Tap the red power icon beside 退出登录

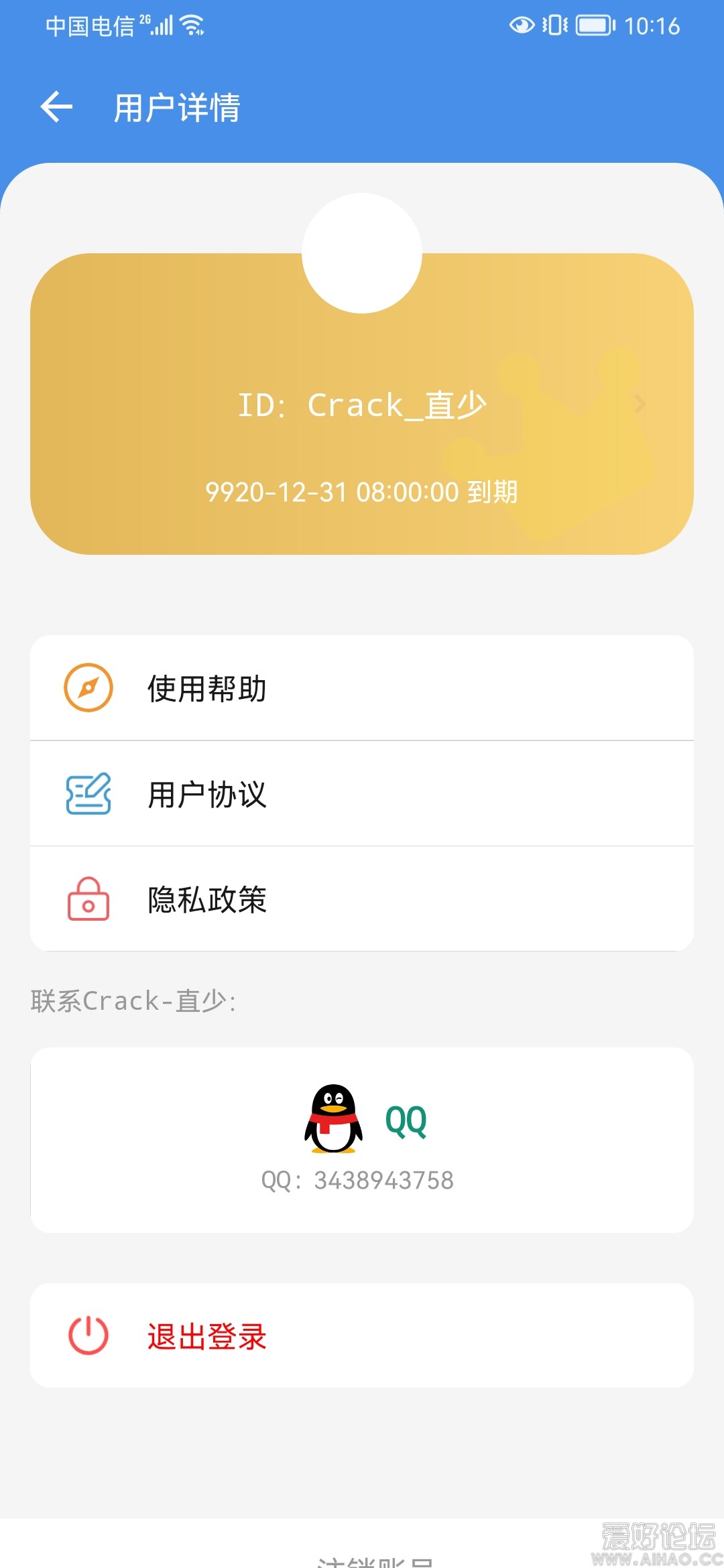pyautogui.click(x=87, y=1335)
